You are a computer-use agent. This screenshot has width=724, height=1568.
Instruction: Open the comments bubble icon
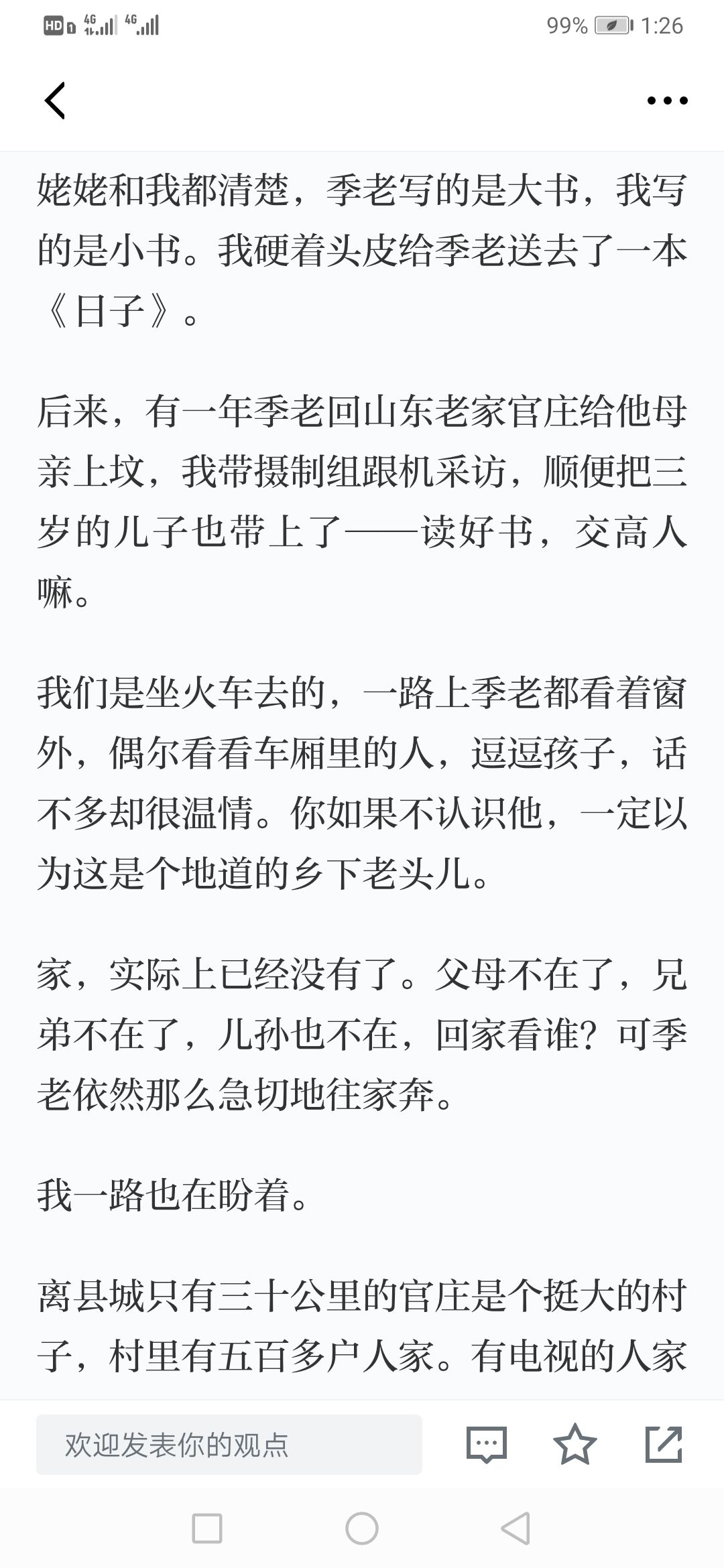(x=486, y=1445)
